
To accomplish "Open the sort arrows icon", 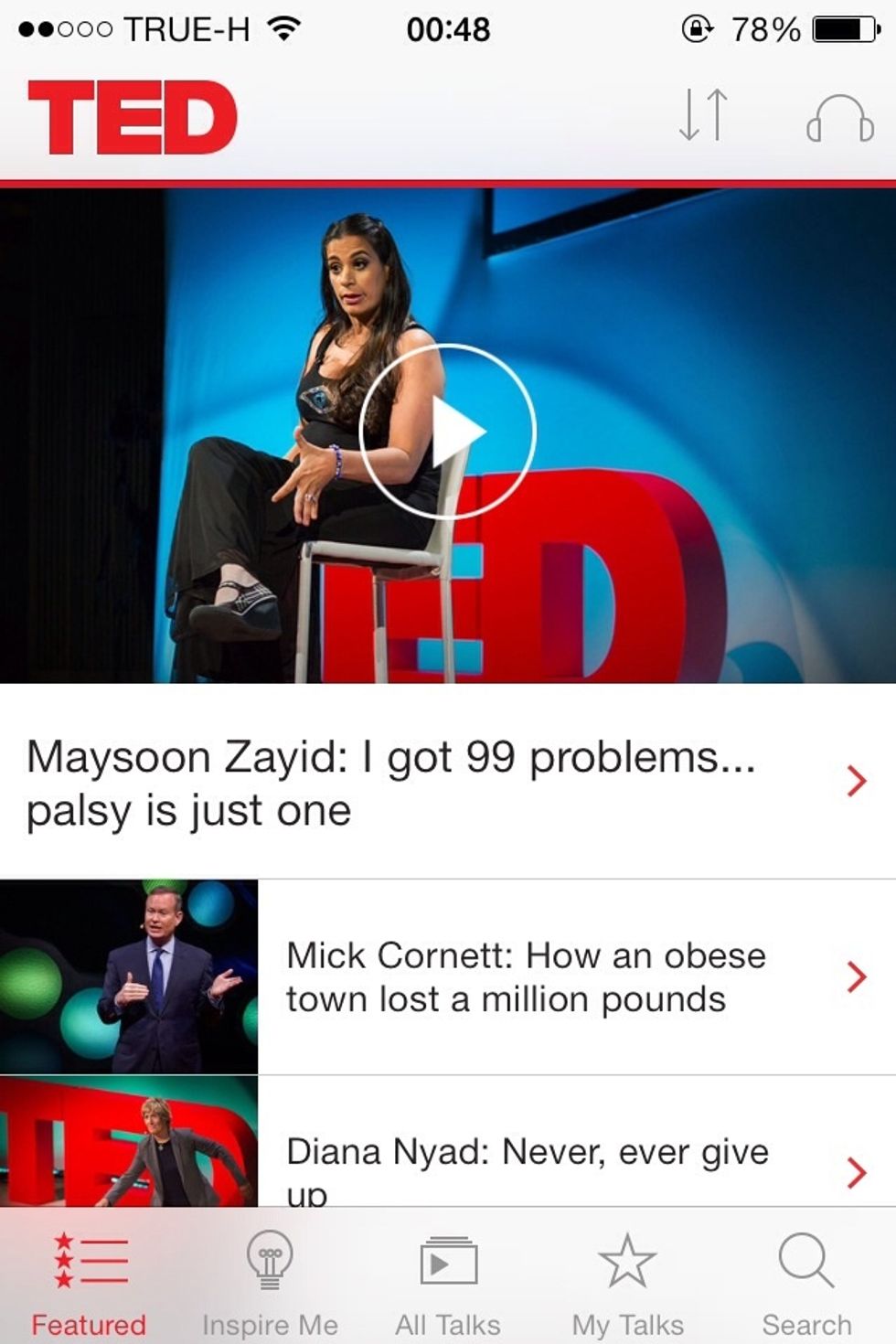I will point(703,116).
